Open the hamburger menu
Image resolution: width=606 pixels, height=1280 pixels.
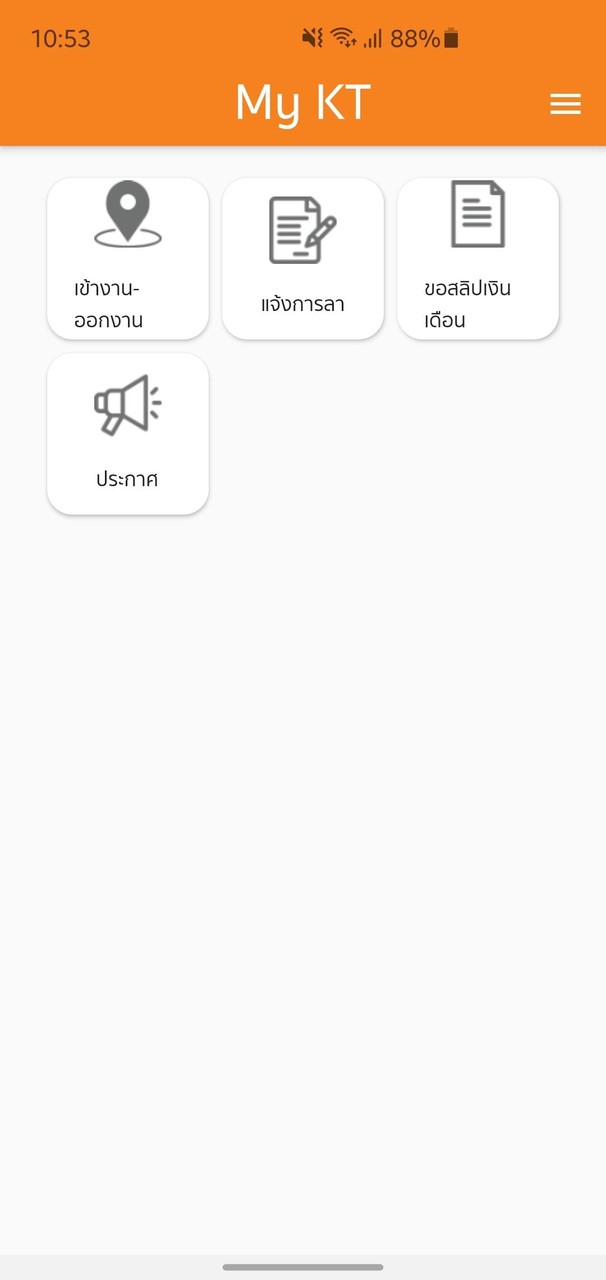point(565,104)
